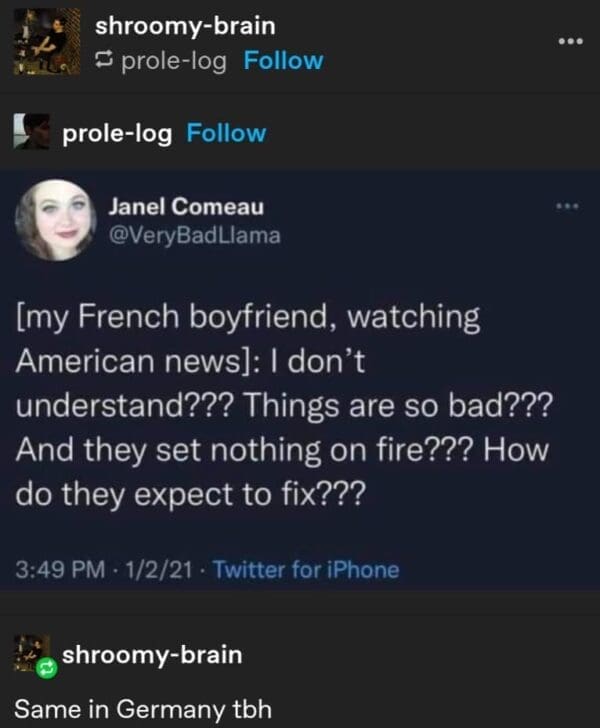View the embedded tweet image
This screenshot has height=728, width=600.
pos(300,380)
